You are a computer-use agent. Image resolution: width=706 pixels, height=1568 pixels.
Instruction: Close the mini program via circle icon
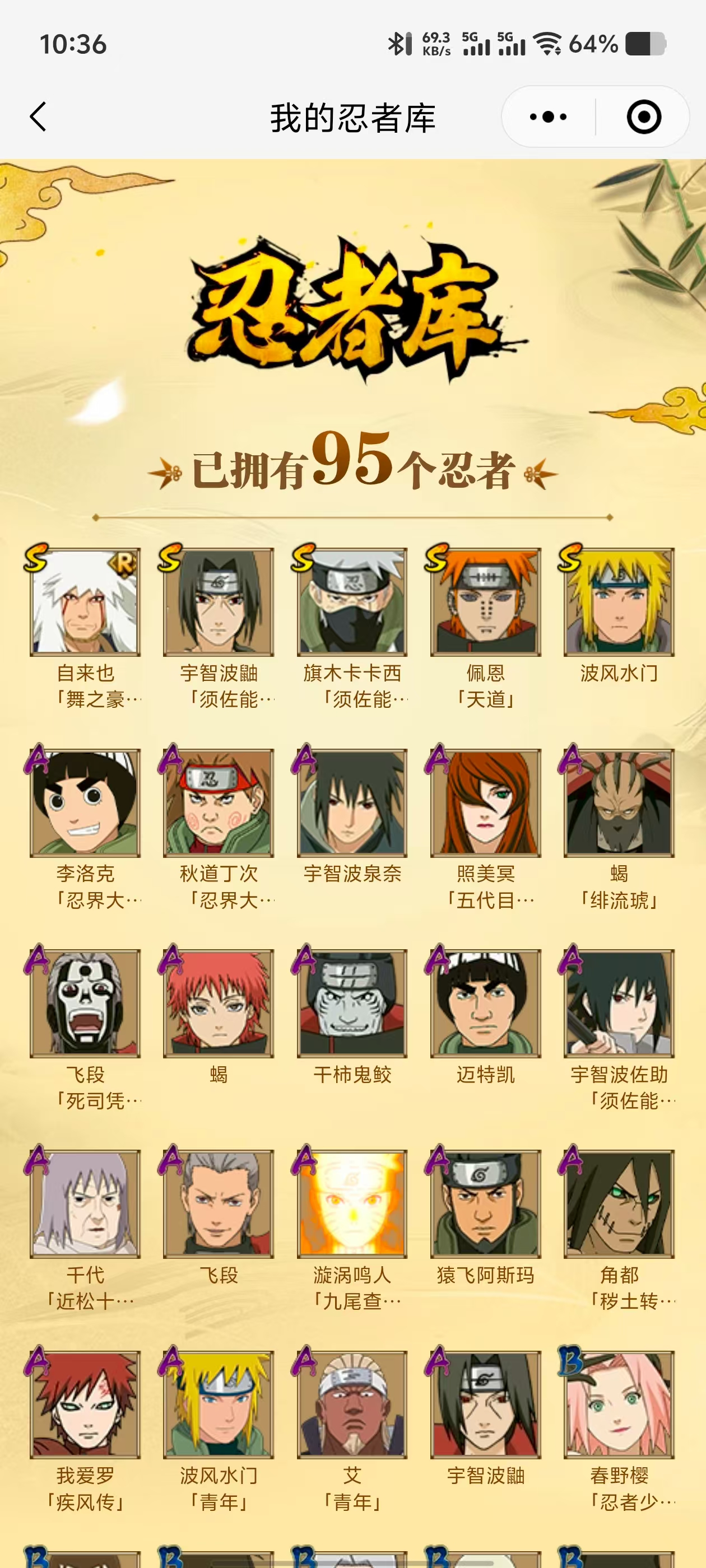pyautogui.click(x=643, y=116)
